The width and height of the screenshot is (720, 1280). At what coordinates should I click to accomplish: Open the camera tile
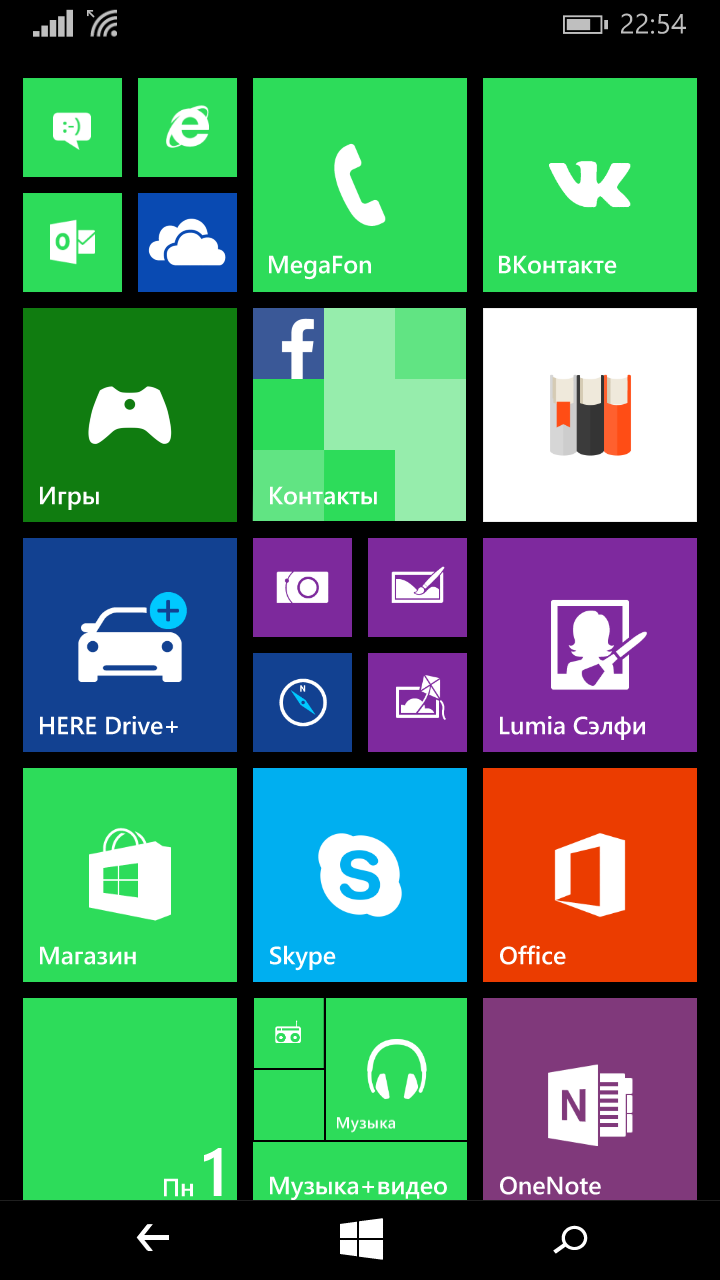[x=302, y=587]
